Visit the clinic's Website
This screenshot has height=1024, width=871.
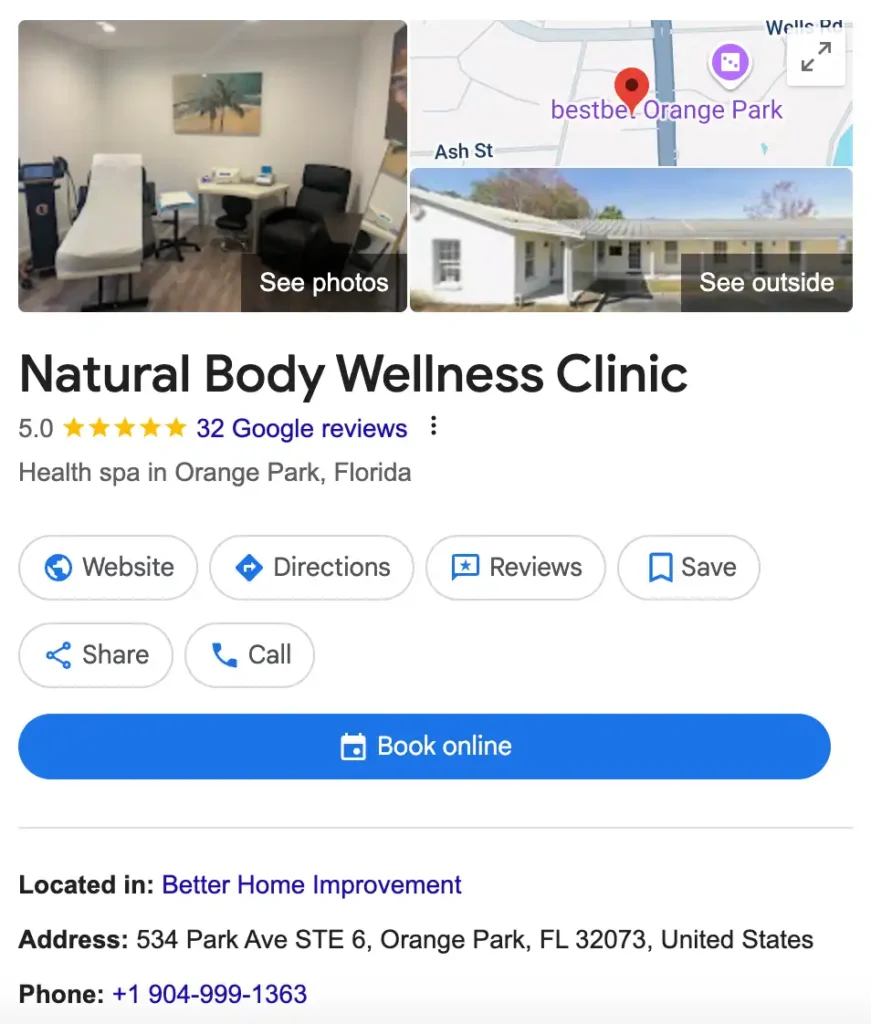click(x=108, y=568)
